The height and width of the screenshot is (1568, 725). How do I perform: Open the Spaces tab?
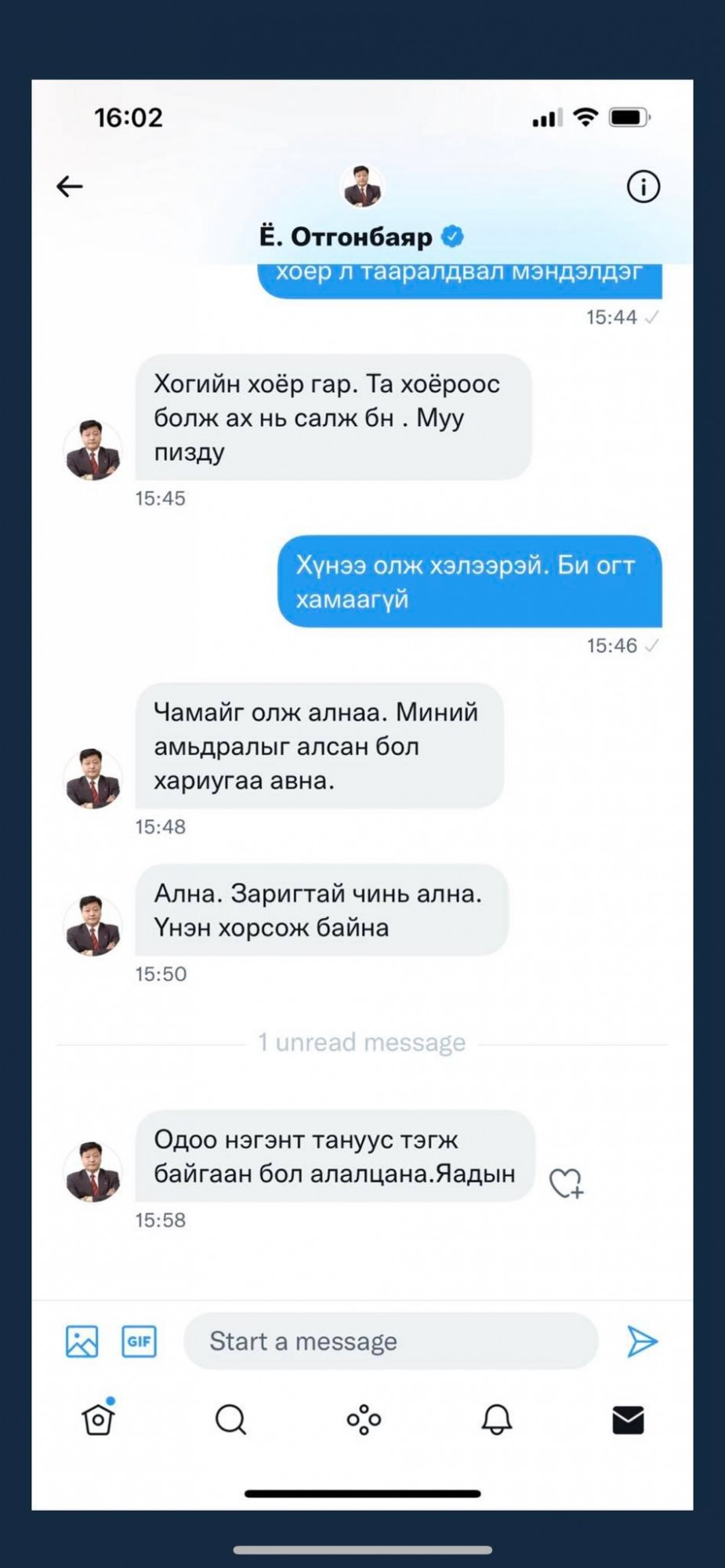pyautogui.click(x=364, y=1419)
